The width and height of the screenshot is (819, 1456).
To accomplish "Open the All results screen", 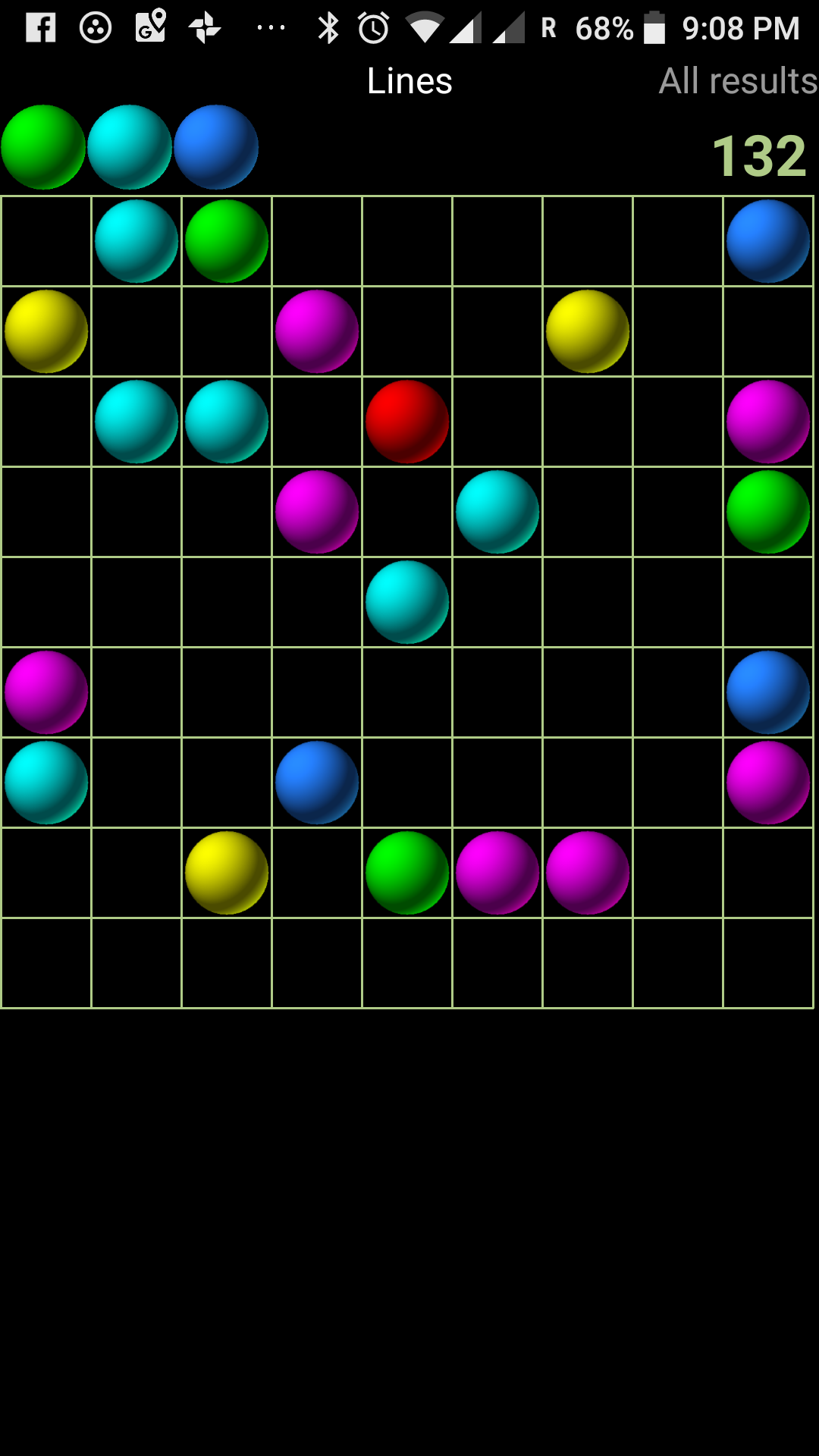I will point(738,81).
